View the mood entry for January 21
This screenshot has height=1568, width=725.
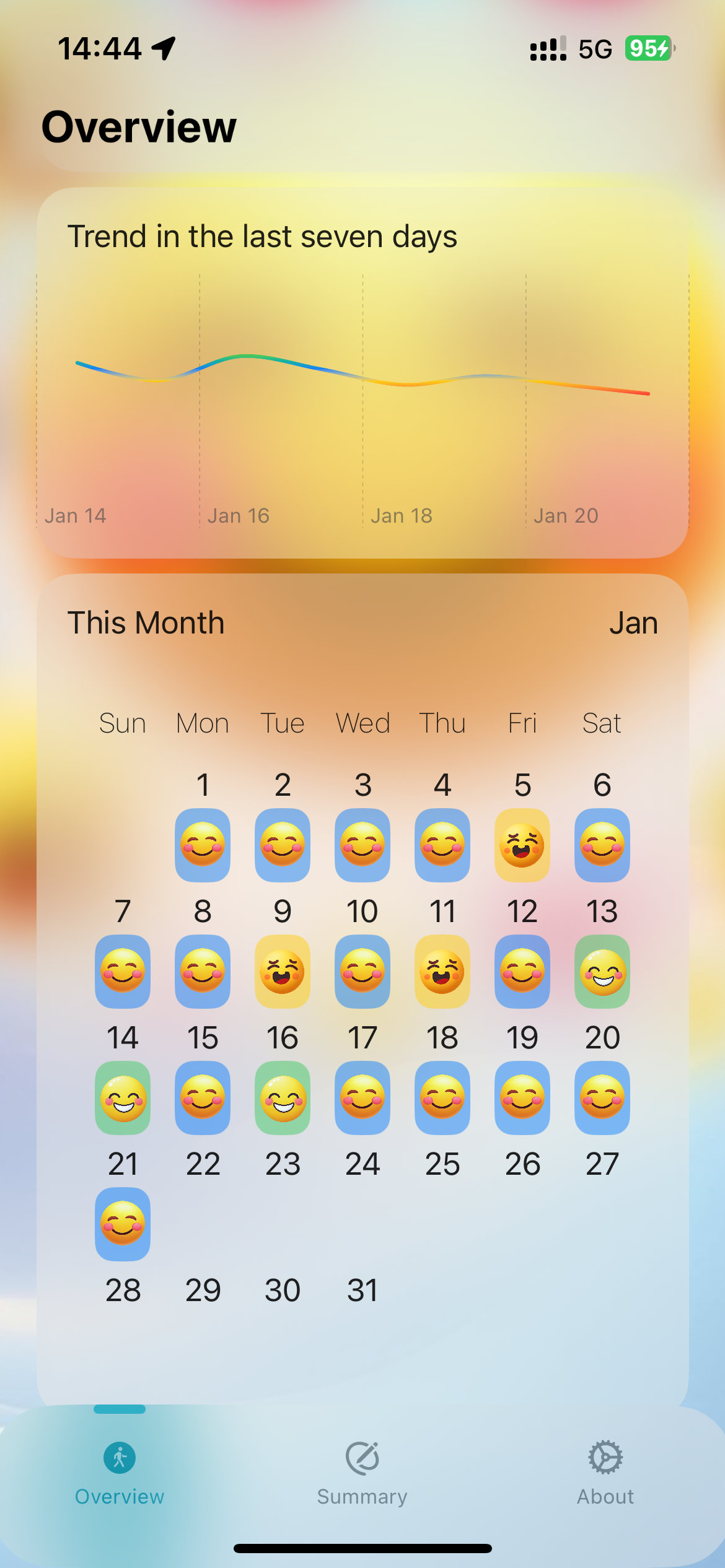[x=123, y=1224]
